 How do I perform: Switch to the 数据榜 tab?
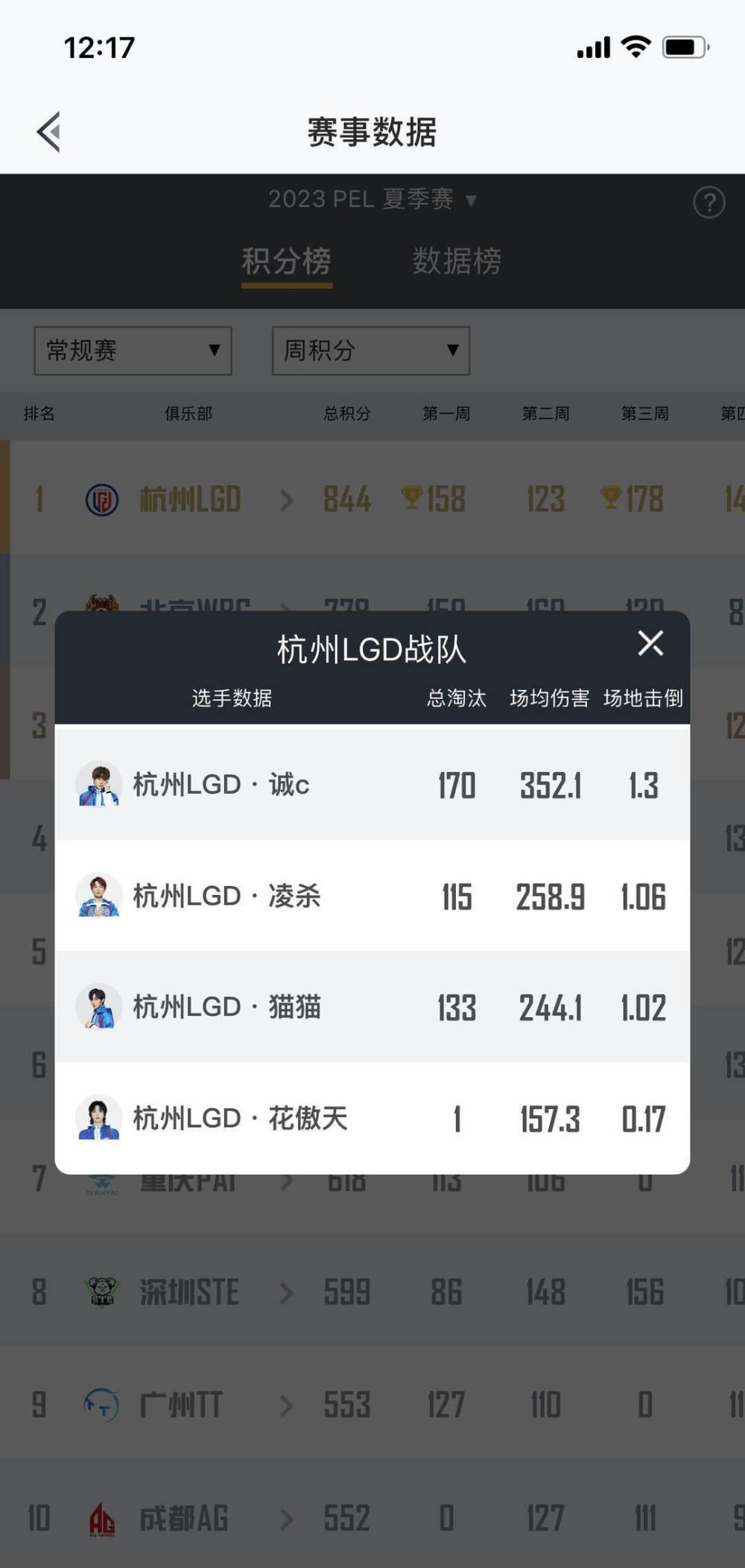[457, 262]
